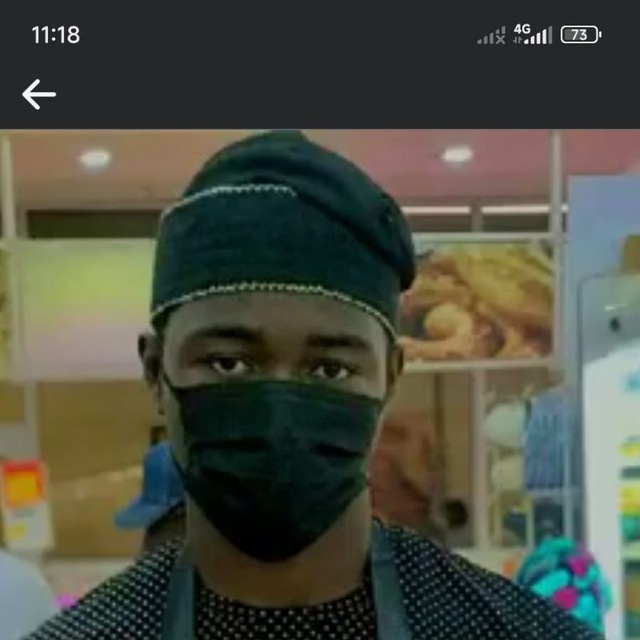Tap the back arrow to go back
Viewport: 640px width, 640px height.
[39, 95]
